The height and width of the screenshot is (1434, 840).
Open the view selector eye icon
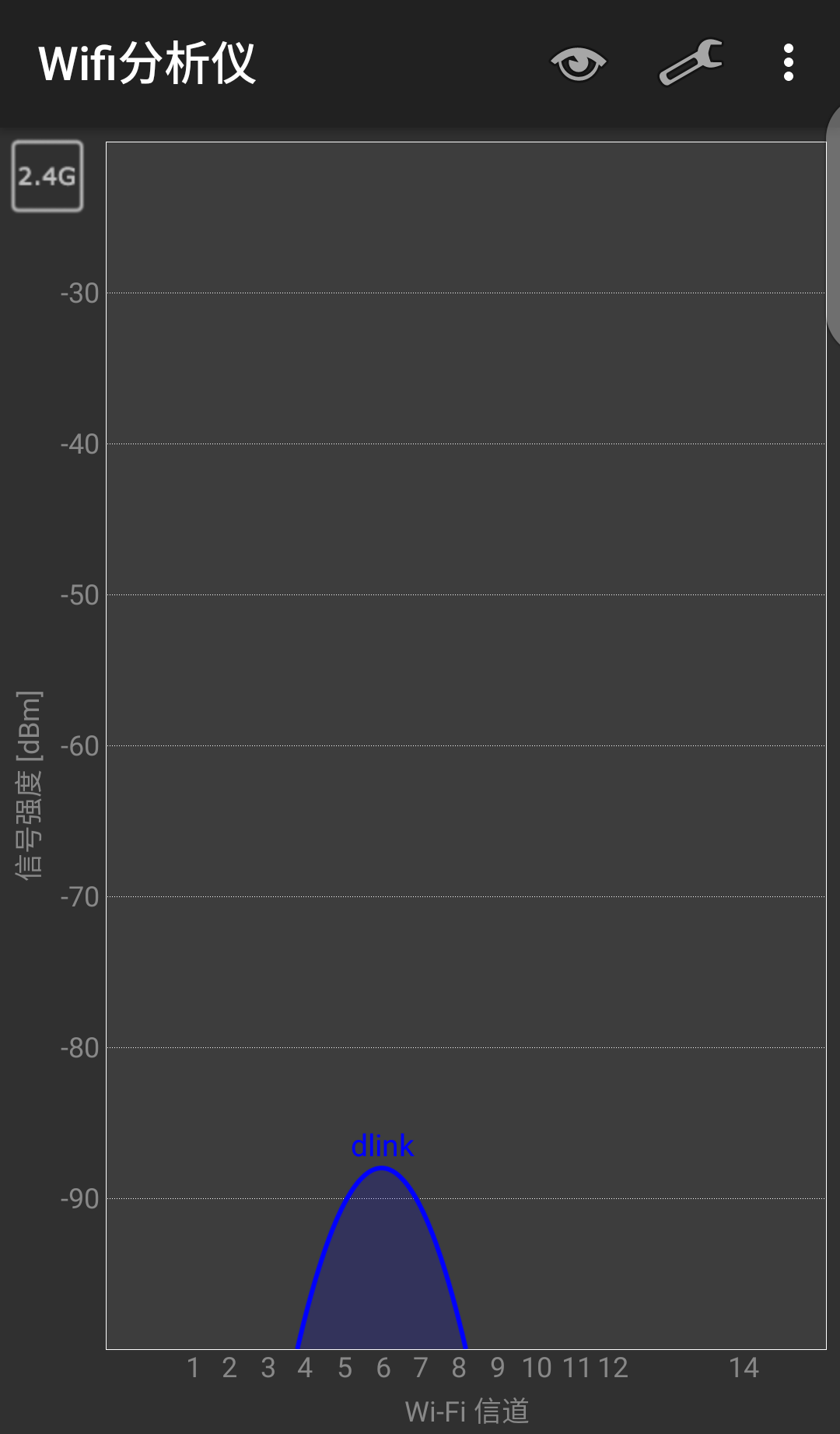click(578, 64)
